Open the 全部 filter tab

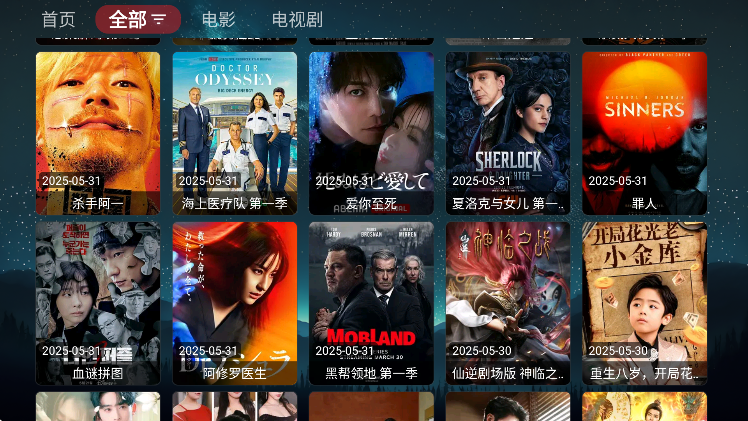pos(138,19)
